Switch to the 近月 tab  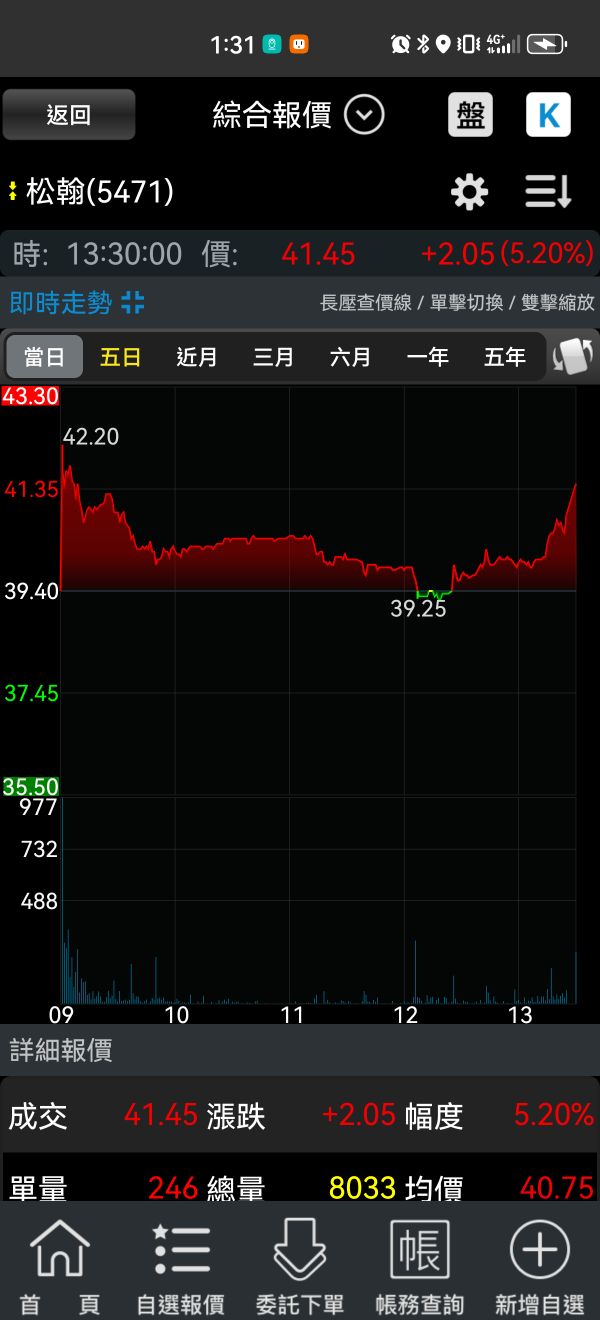click(x=197, y=357)
